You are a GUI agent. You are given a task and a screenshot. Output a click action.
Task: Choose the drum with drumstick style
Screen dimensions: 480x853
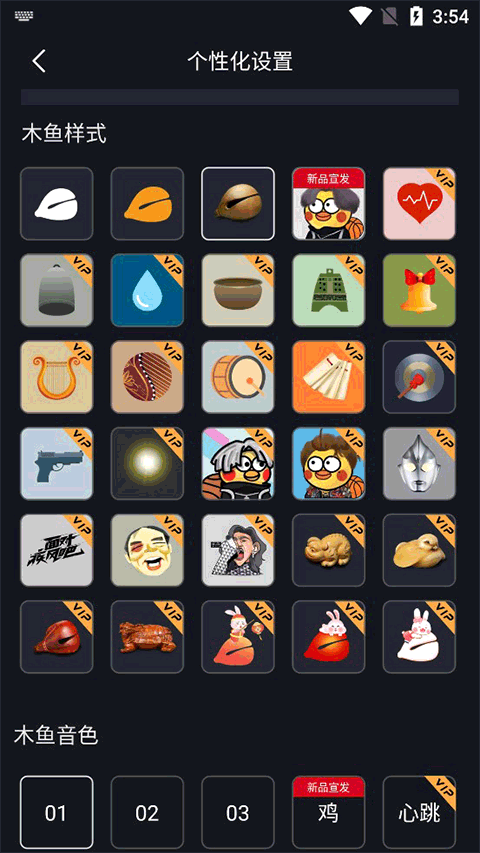238,377
